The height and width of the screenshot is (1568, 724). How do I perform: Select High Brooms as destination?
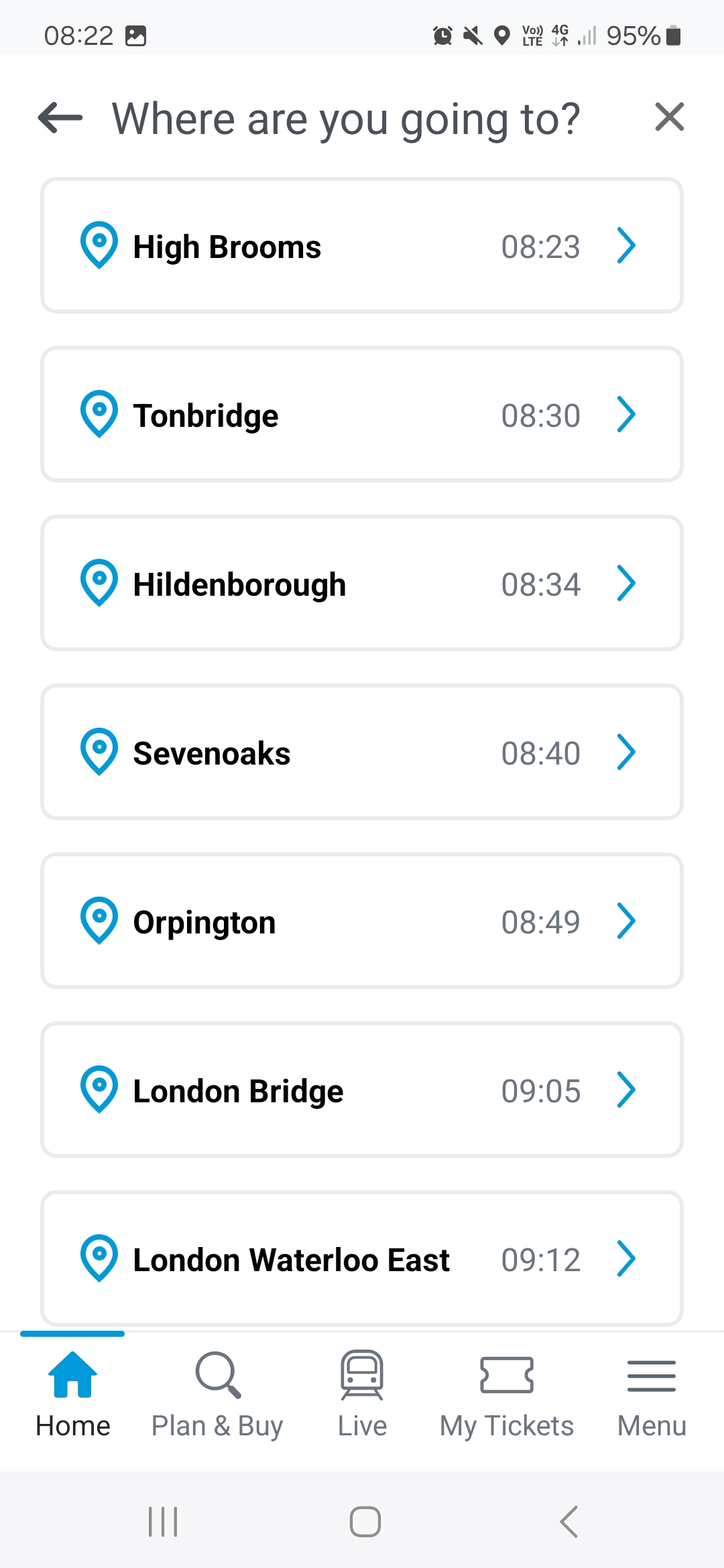(x=362, y=246)
